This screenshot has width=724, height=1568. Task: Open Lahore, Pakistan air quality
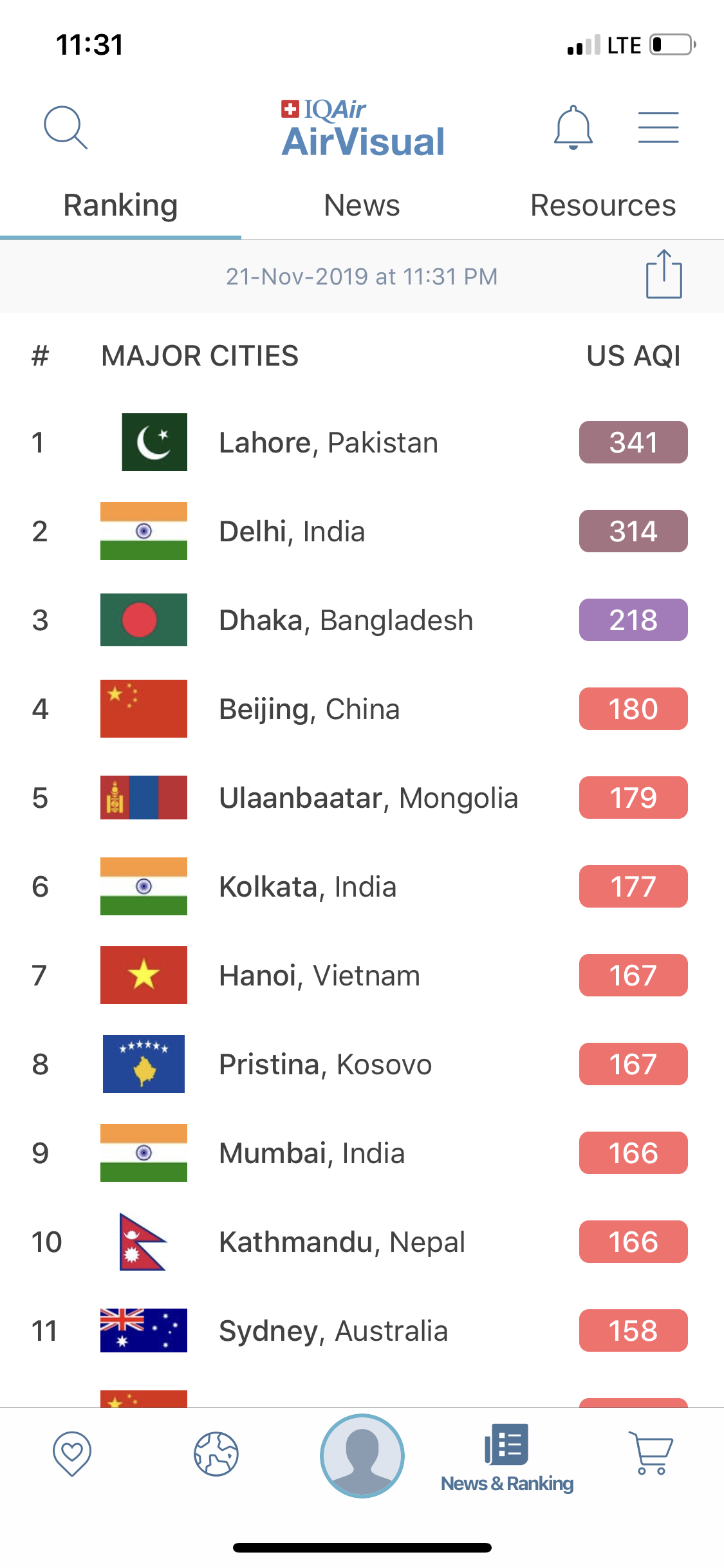362,442
